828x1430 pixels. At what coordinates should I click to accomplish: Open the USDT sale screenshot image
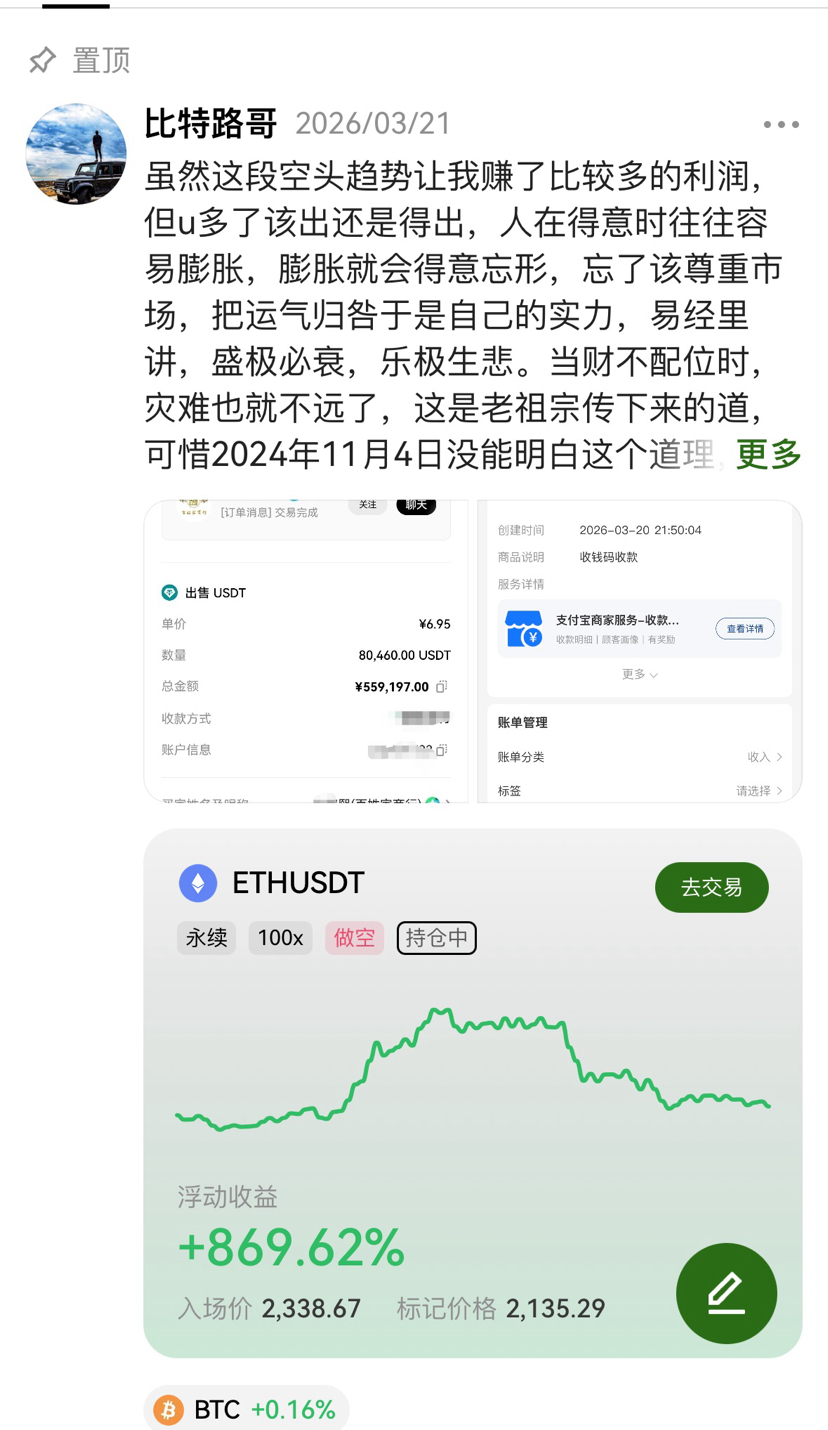pyautogui.click(x=306, y=651)
